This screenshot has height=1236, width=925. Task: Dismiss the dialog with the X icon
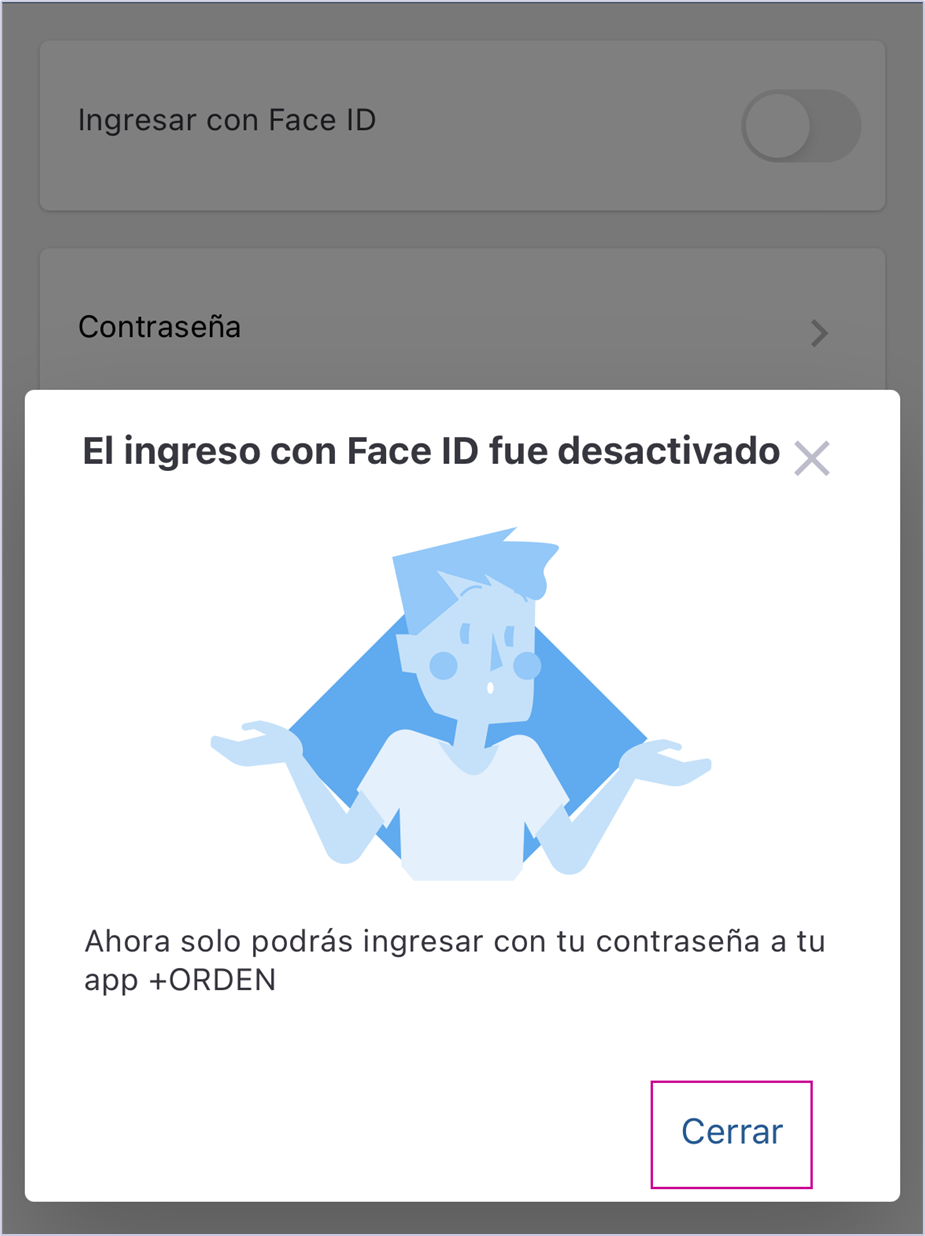pyautogui.click(x=811, y=458)
